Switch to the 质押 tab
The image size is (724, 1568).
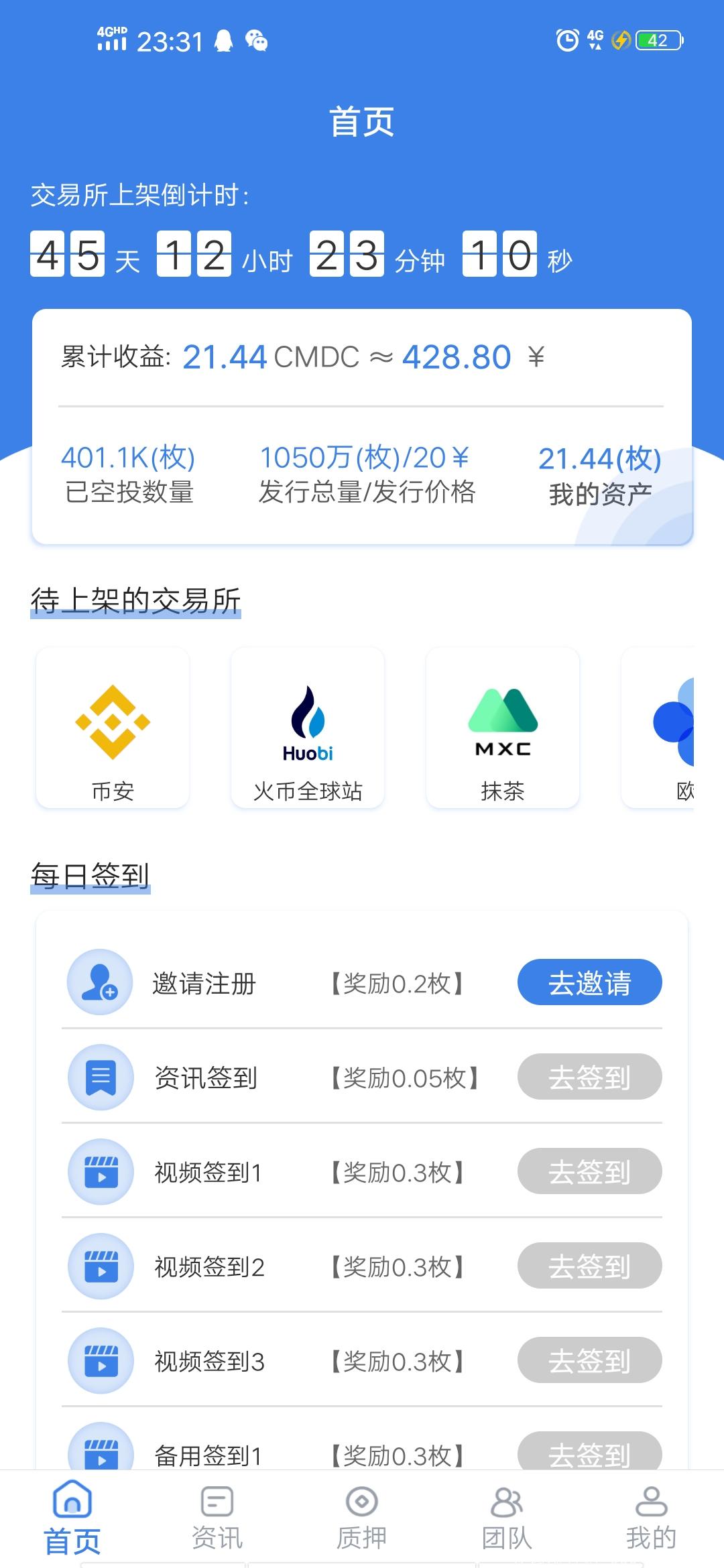click(362, 1518)
